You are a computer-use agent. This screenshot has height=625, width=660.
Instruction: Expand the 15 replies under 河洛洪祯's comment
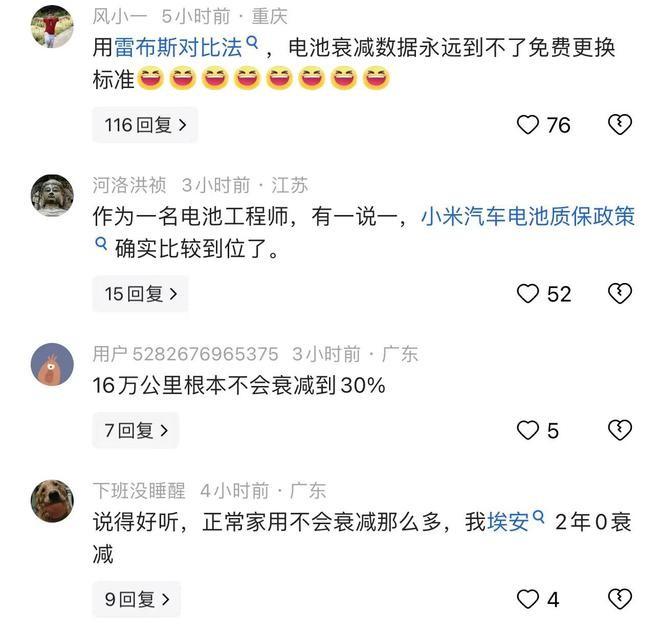[140, 294]
